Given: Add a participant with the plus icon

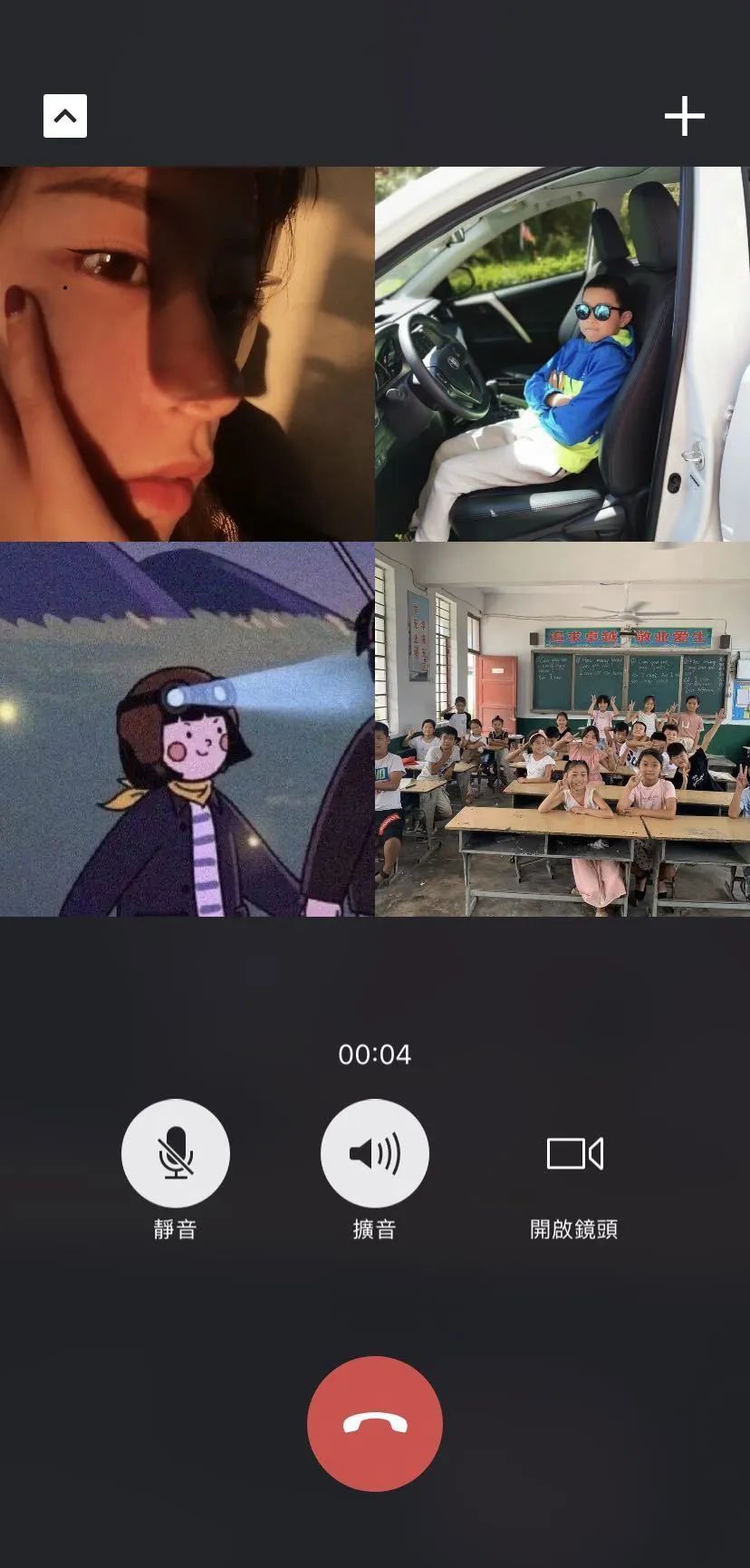Looking at the screenshot, I should pyautogui.click(x=684, y=116).
